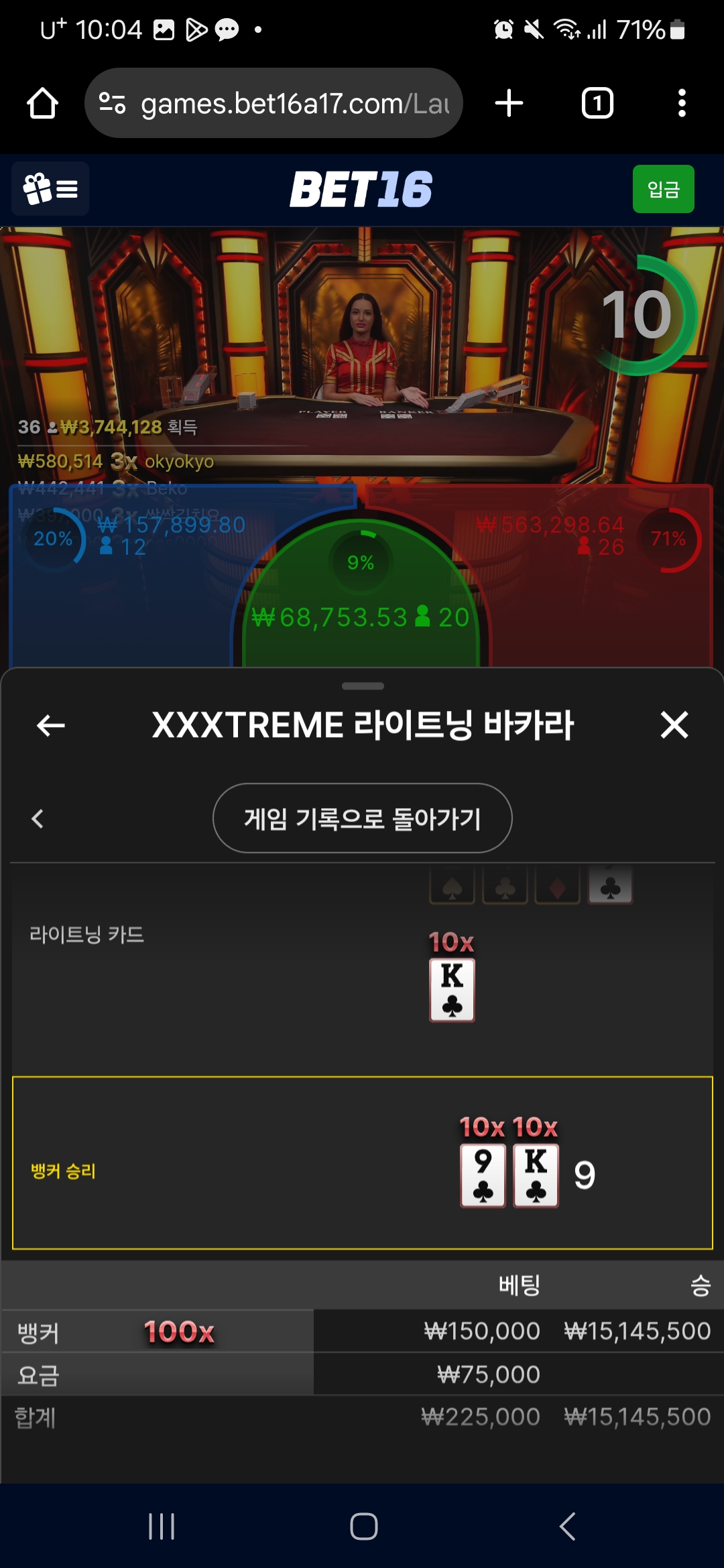Tap the small chevron left of 게임 기록으로 돌아가기
The height and width of the screenshot is (1568, 724).
[38, 818]
